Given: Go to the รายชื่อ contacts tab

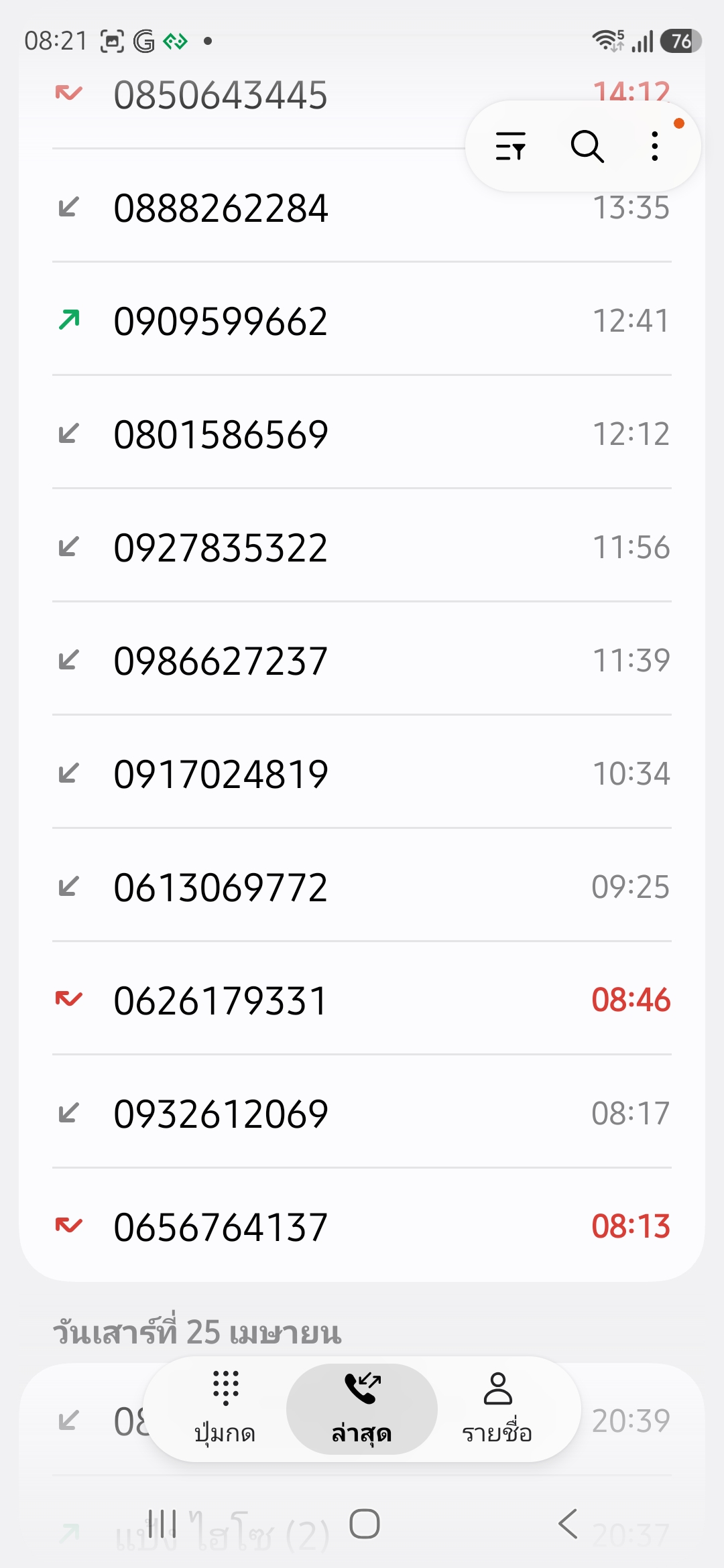Looking at the screenshot, I should click(497, 1408).
